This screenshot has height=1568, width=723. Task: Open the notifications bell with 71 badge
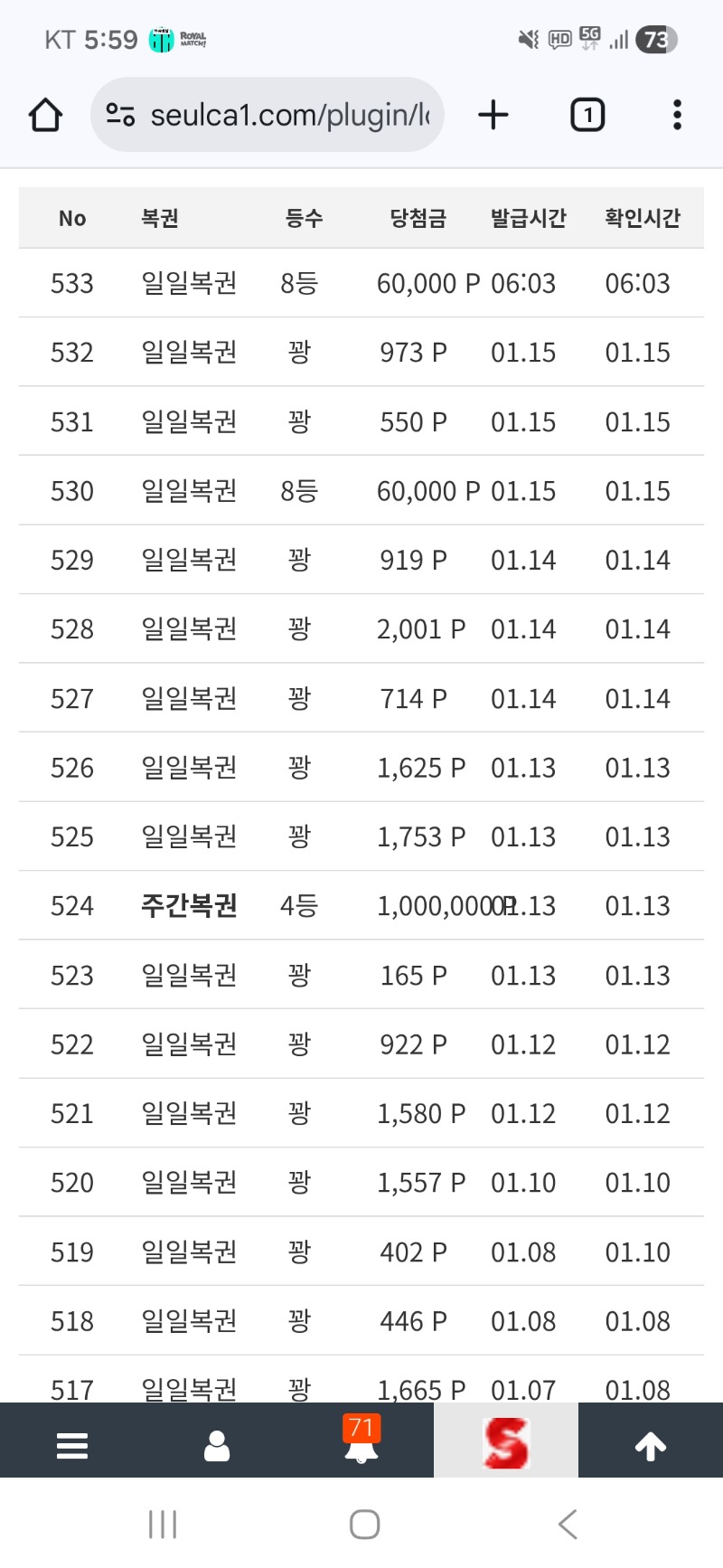[x=361, y=1445]
